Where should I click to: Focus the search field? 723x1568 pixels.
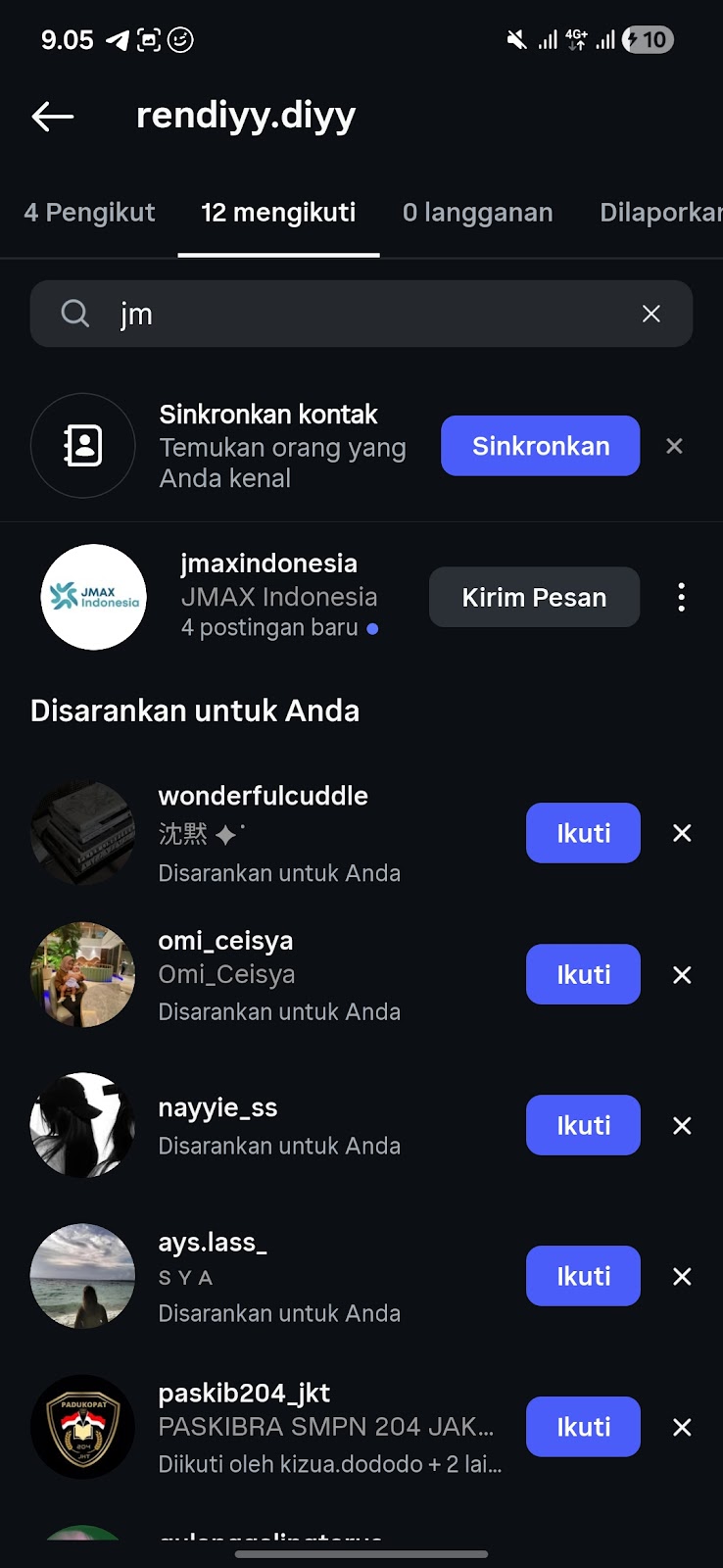pos(372,314)
